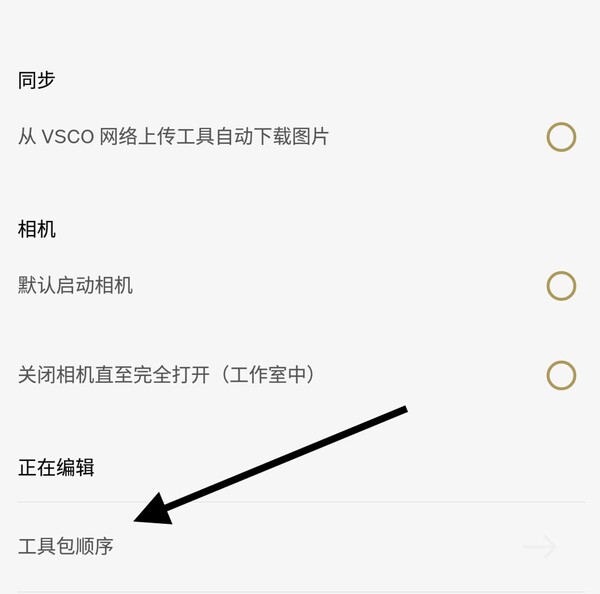
Task: Toggle 默认启动相机 option
Action: pyautogui.click(x=561, y=286)
